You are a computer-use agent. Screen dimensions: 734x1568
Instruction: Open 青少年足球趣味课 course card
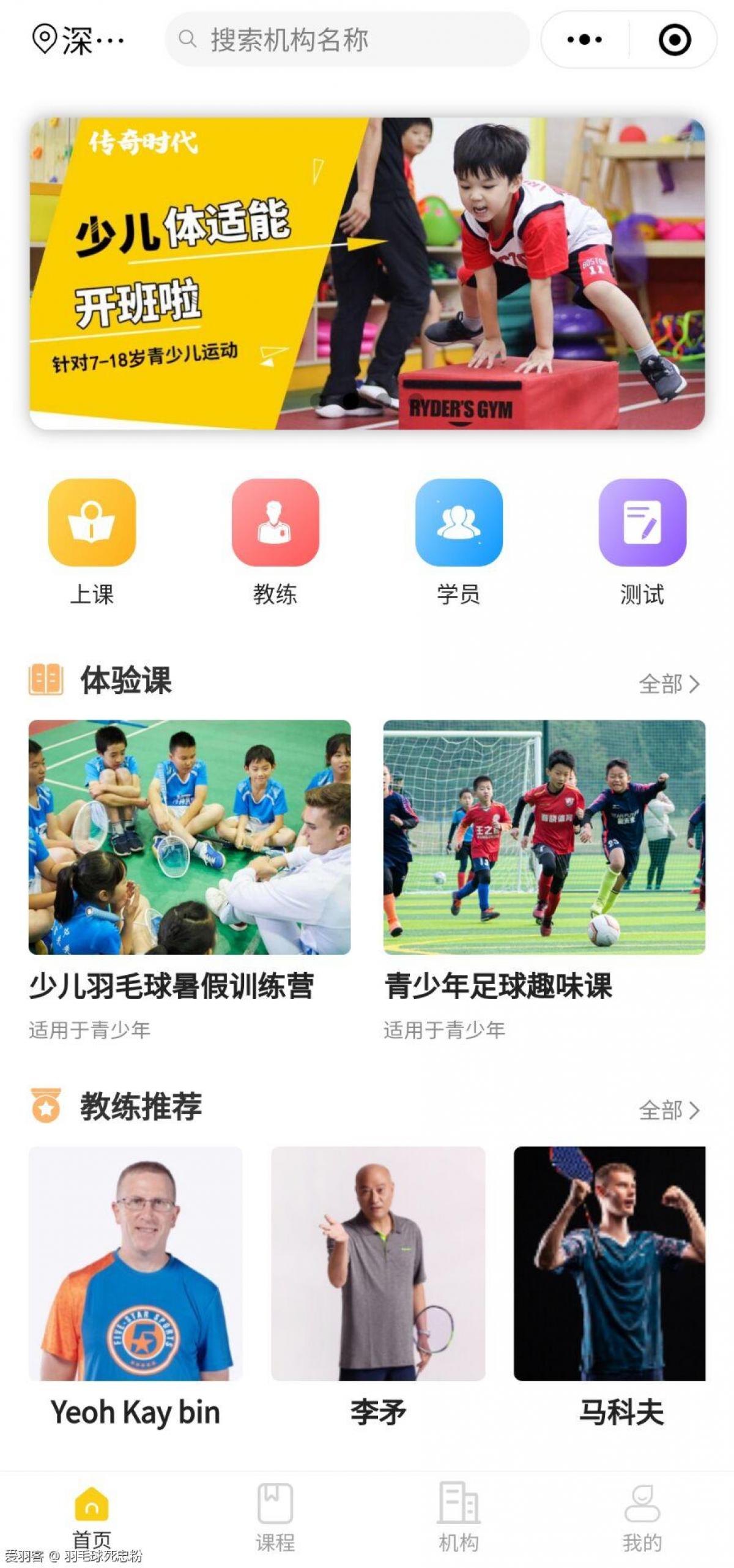544,879
